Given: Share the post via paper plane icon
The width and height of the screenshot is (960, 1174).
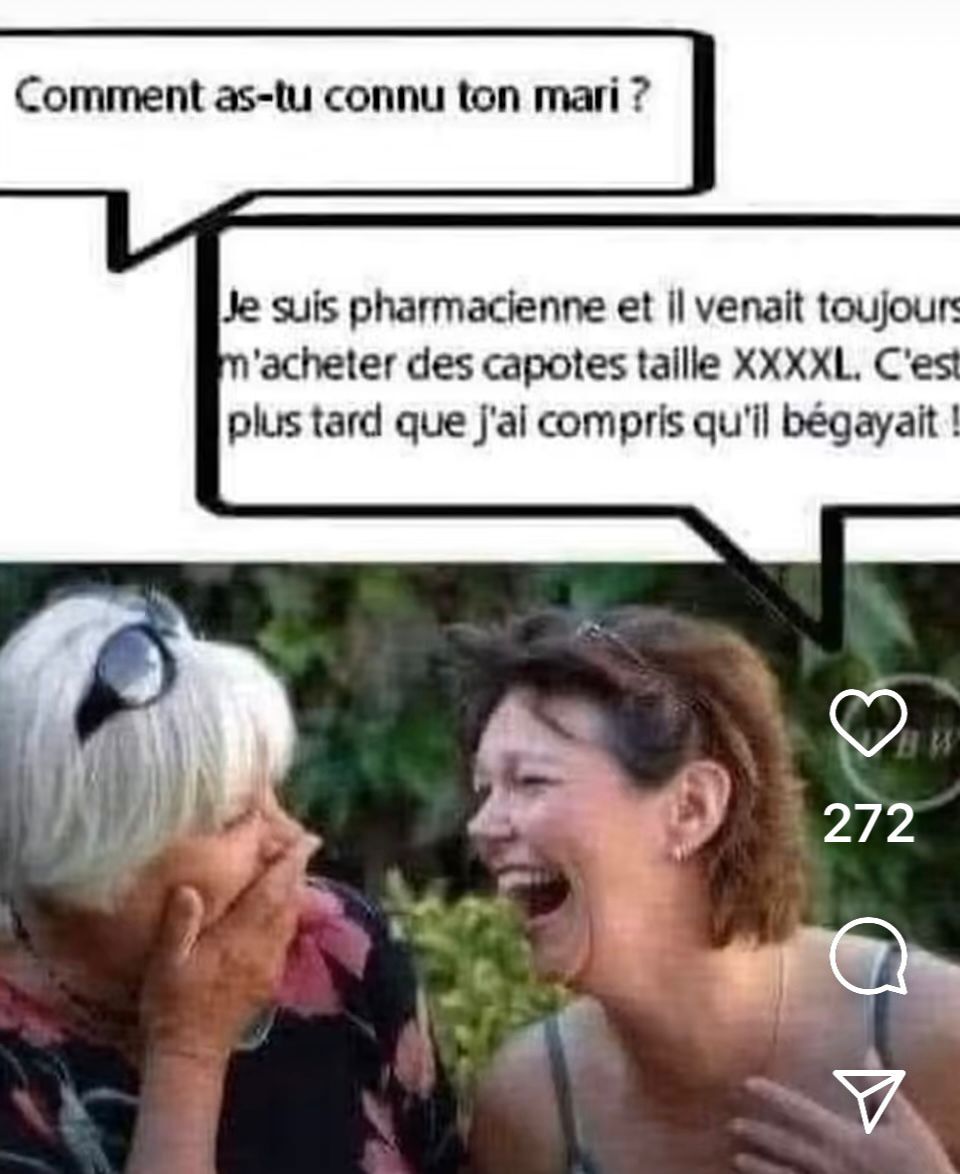Looking at the screenshot, I should pos(867,1099).
